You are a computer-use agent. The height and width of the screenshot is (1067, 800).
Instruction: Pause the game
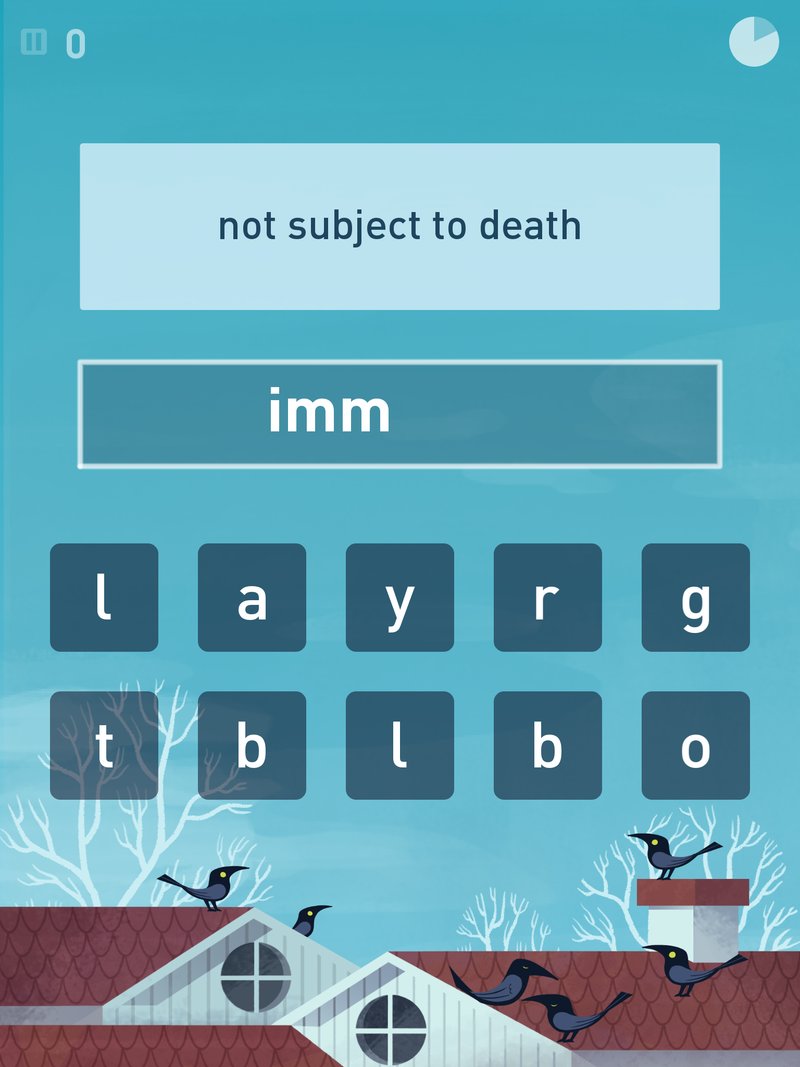[34, 42]
